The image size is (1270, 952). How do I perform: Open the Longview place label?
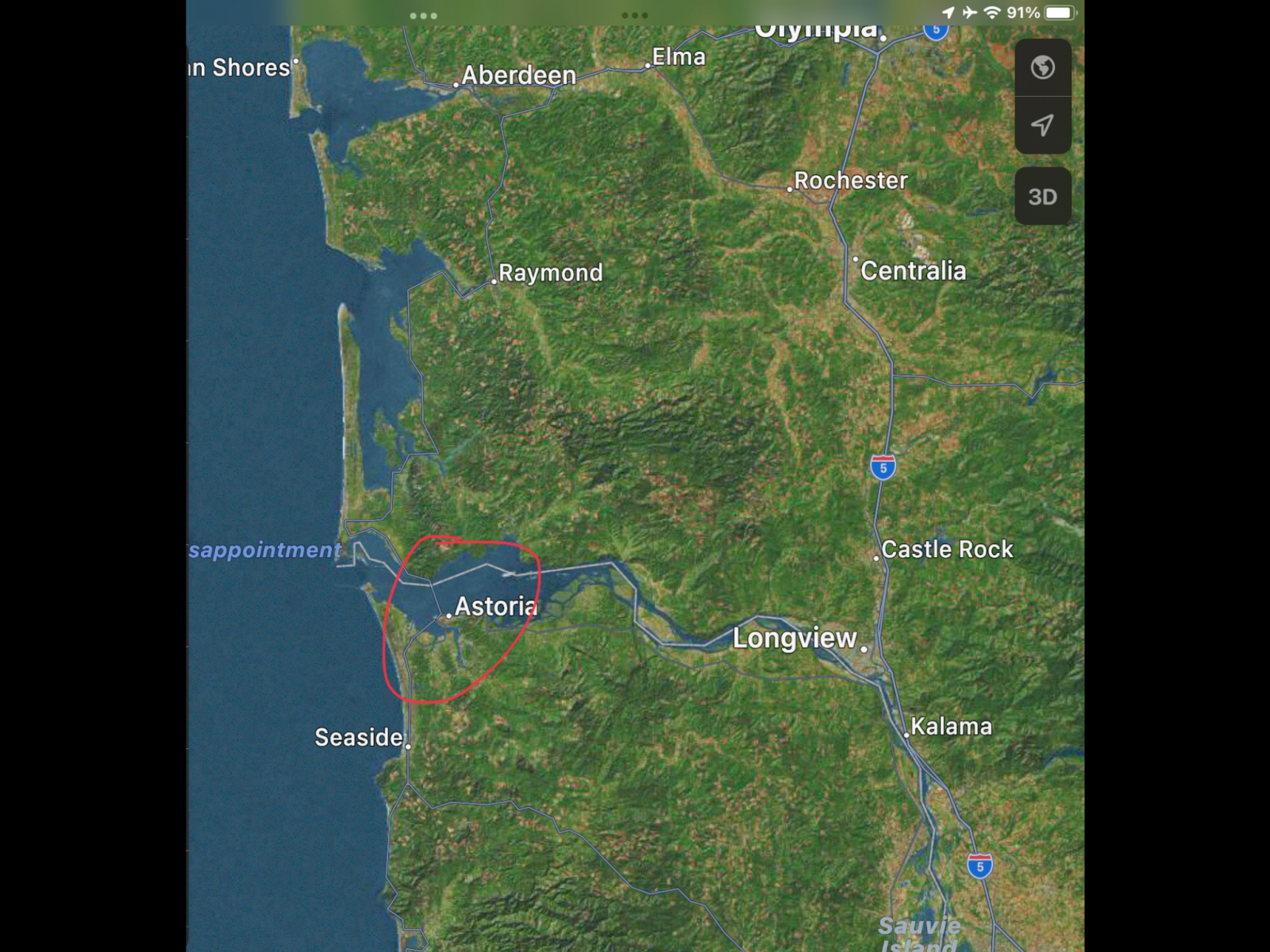[795, 638]
